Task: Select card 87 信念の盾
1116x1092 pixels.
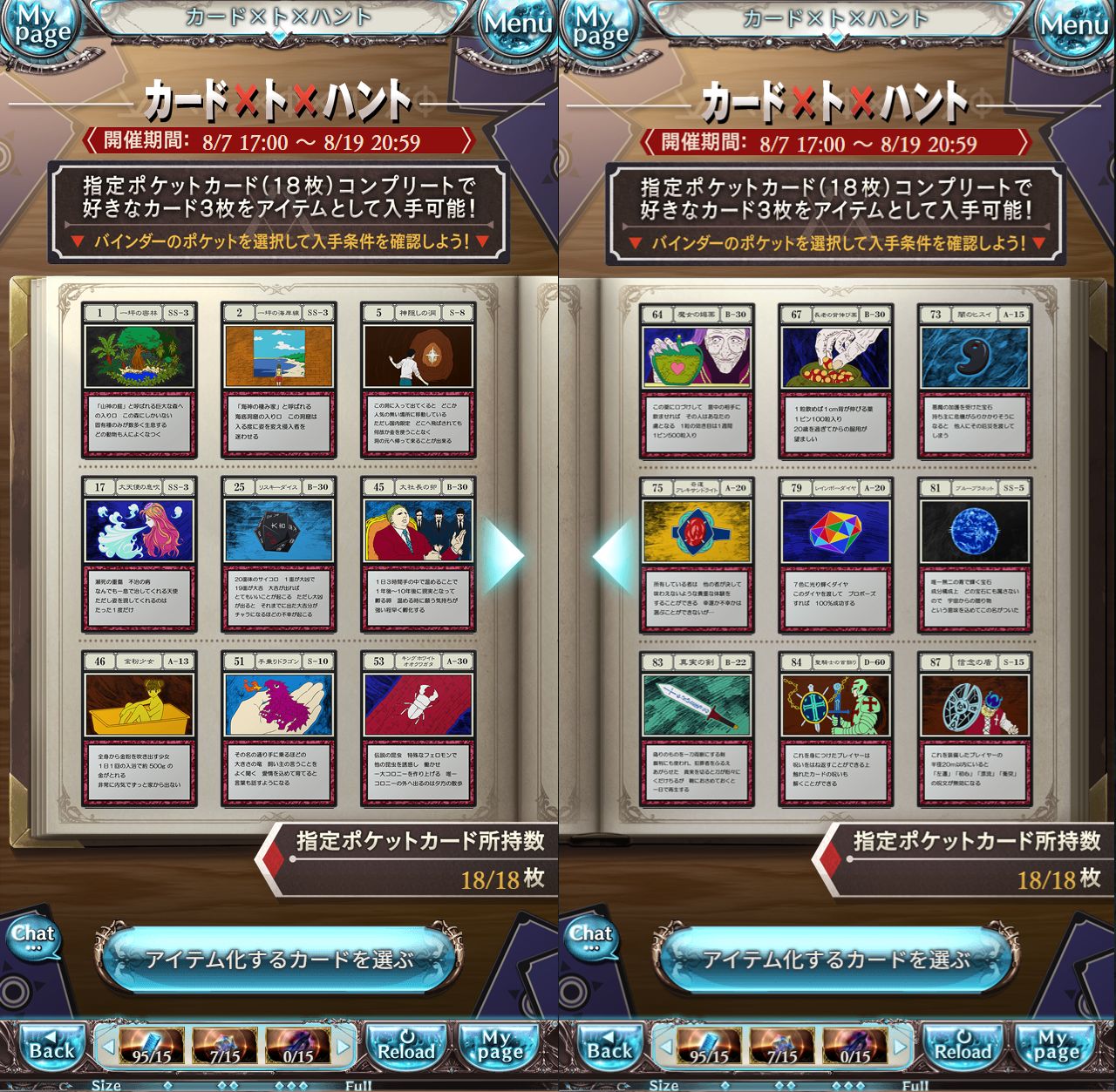Action: [x=974, y=729]
